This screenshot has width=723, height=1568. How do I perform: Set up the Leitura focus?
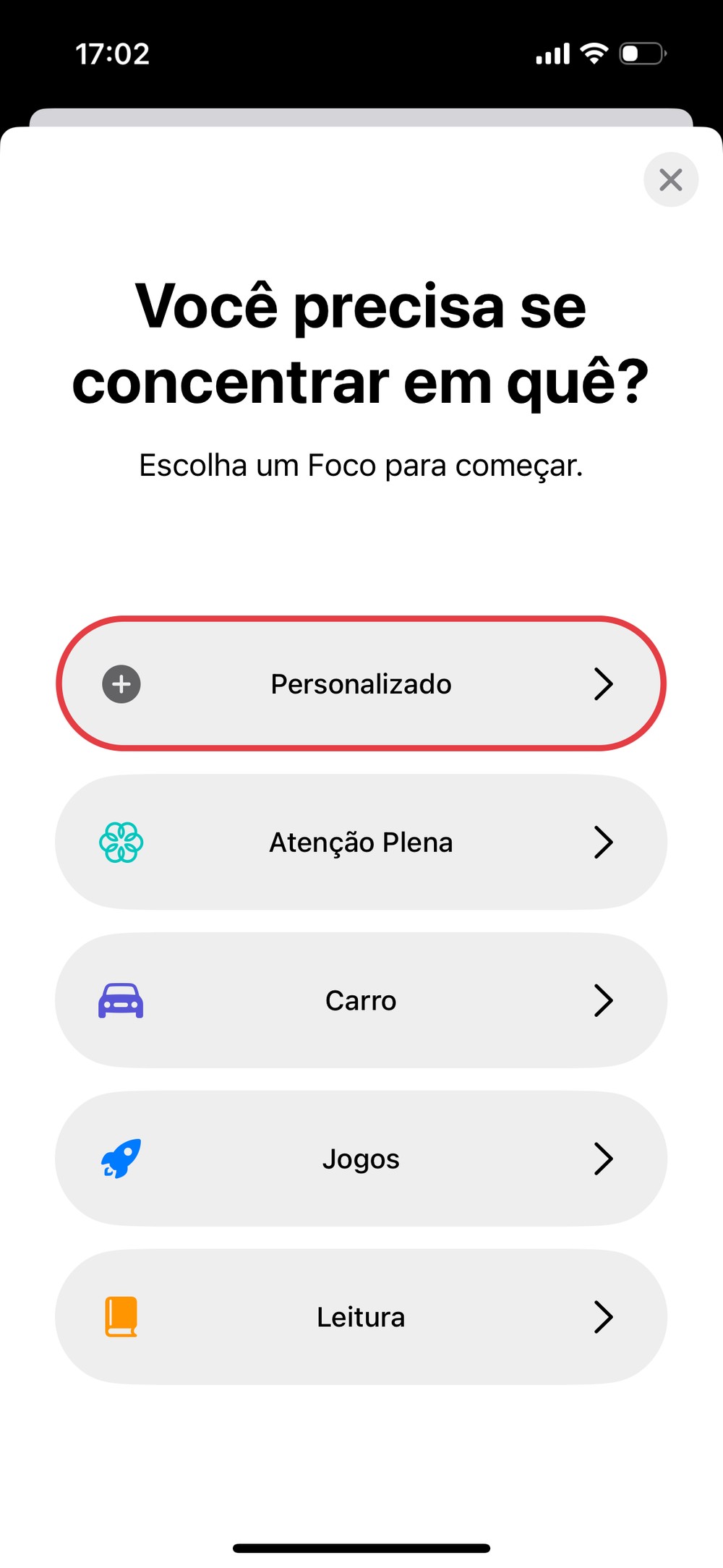(x=361, y=1317)
